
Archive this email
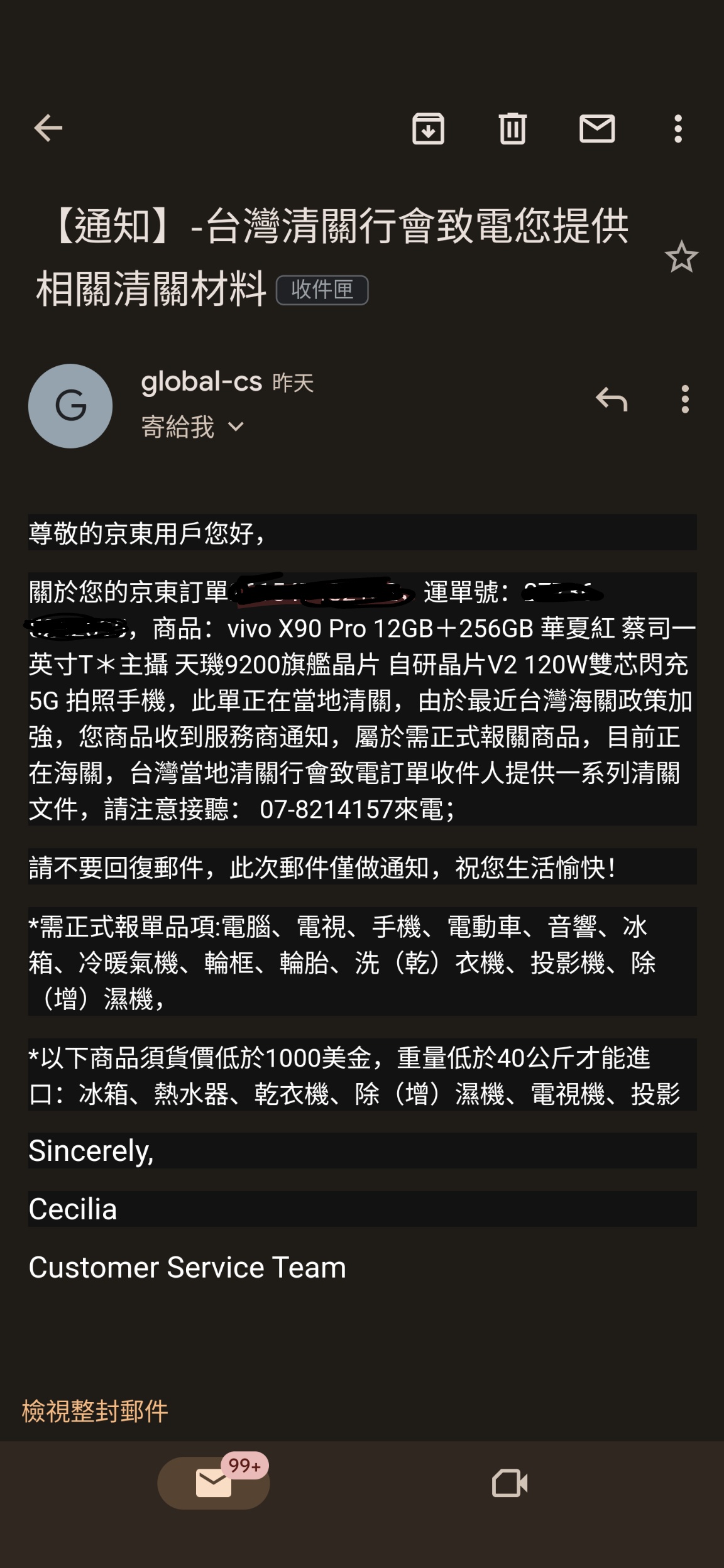coord(428,129)
